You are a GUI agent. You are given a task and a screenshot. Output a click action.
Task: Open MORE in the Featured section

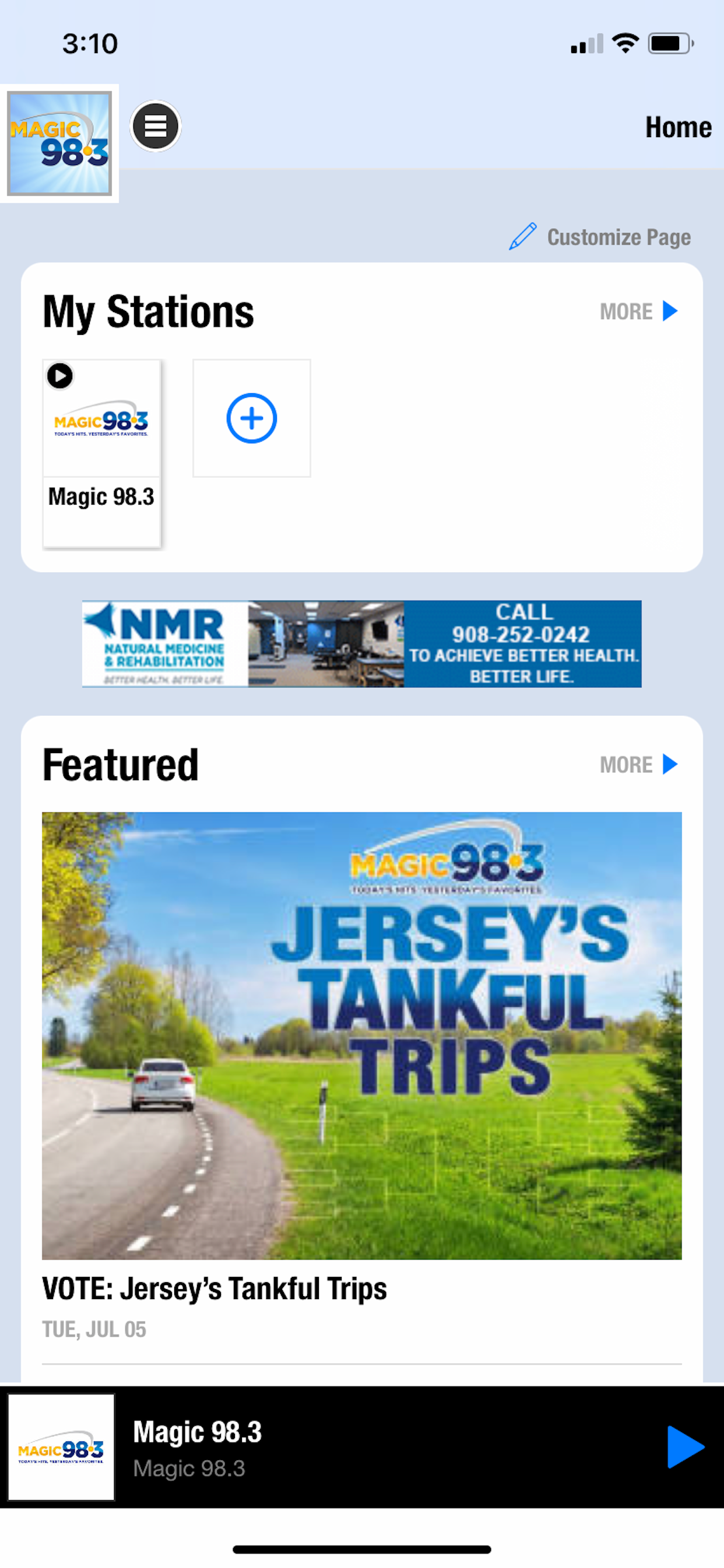[x=625, y=764]
